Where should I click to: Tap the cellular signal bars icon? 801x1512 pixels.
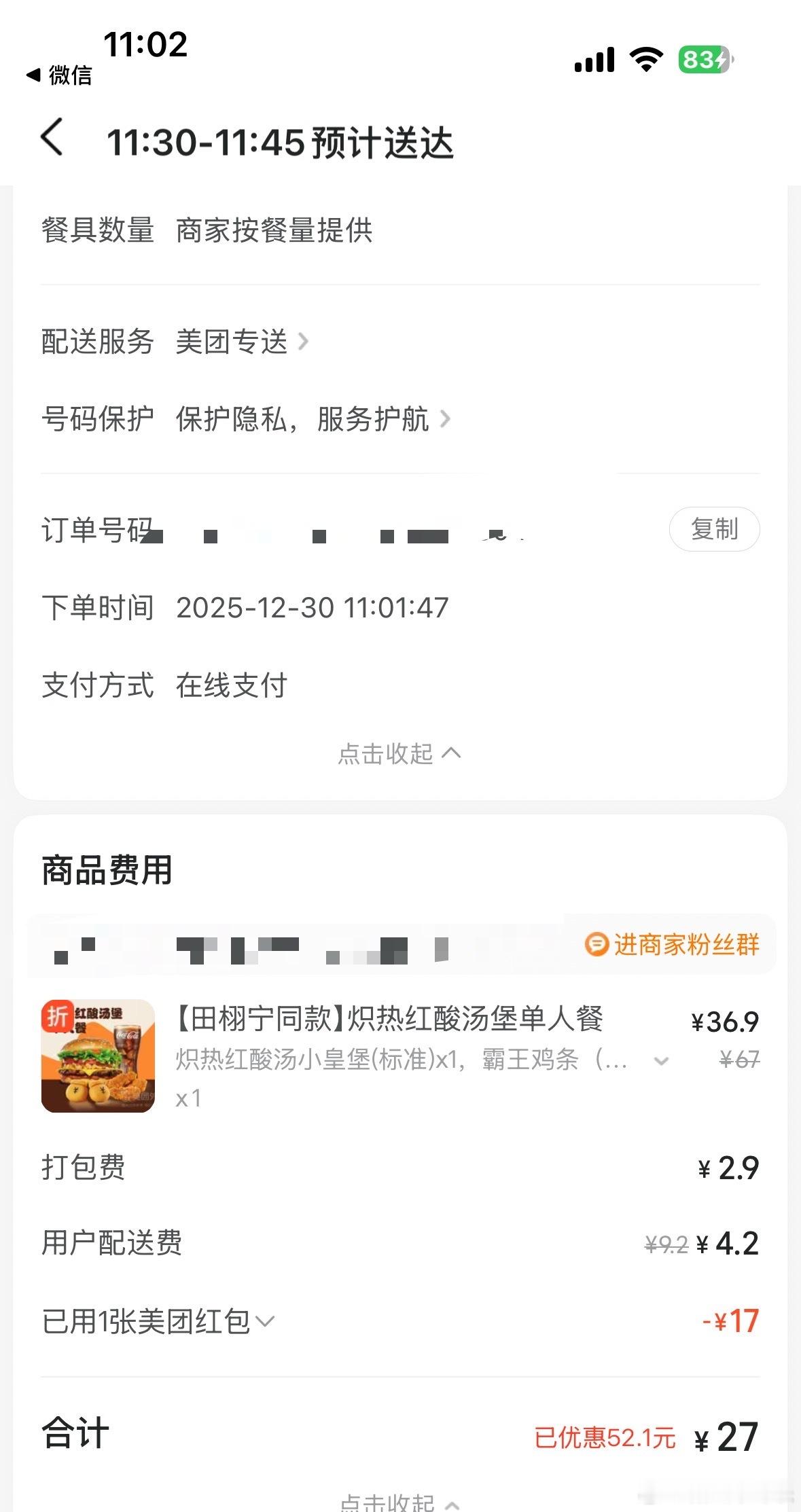tap(593, 60)
